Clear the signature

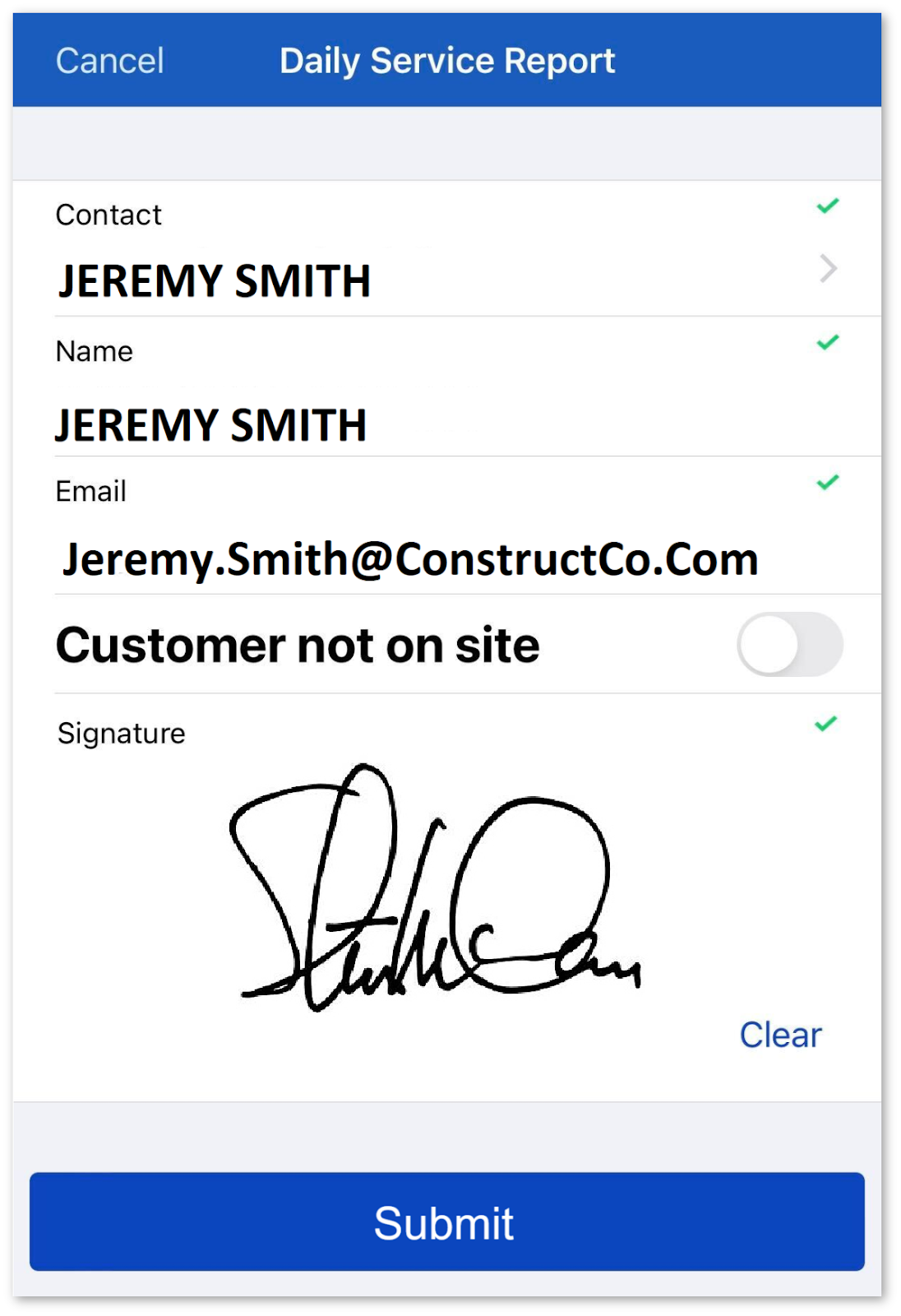pyautogui.click(x=779, y=1035)
